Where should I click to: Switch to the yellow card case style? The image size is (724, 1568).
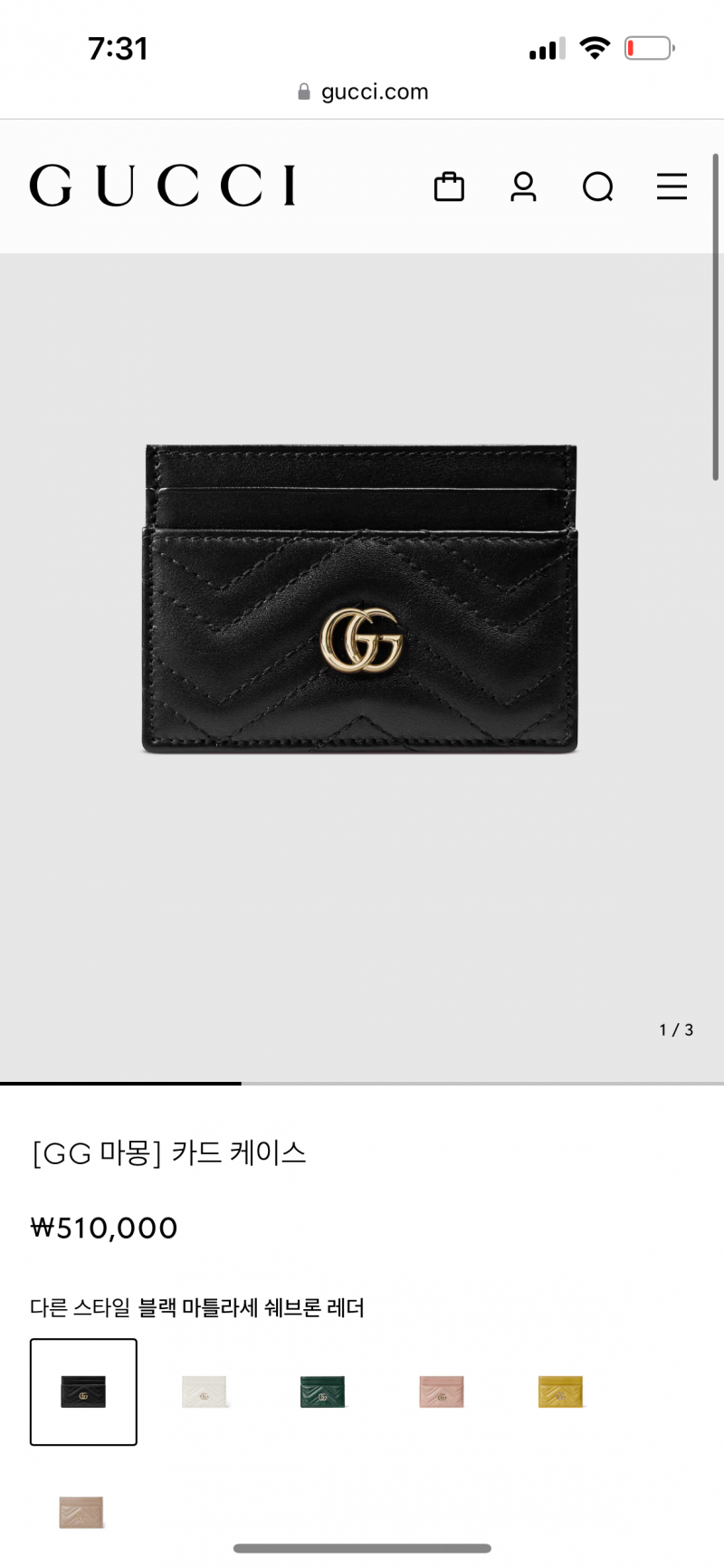[x=561, y=1391]
